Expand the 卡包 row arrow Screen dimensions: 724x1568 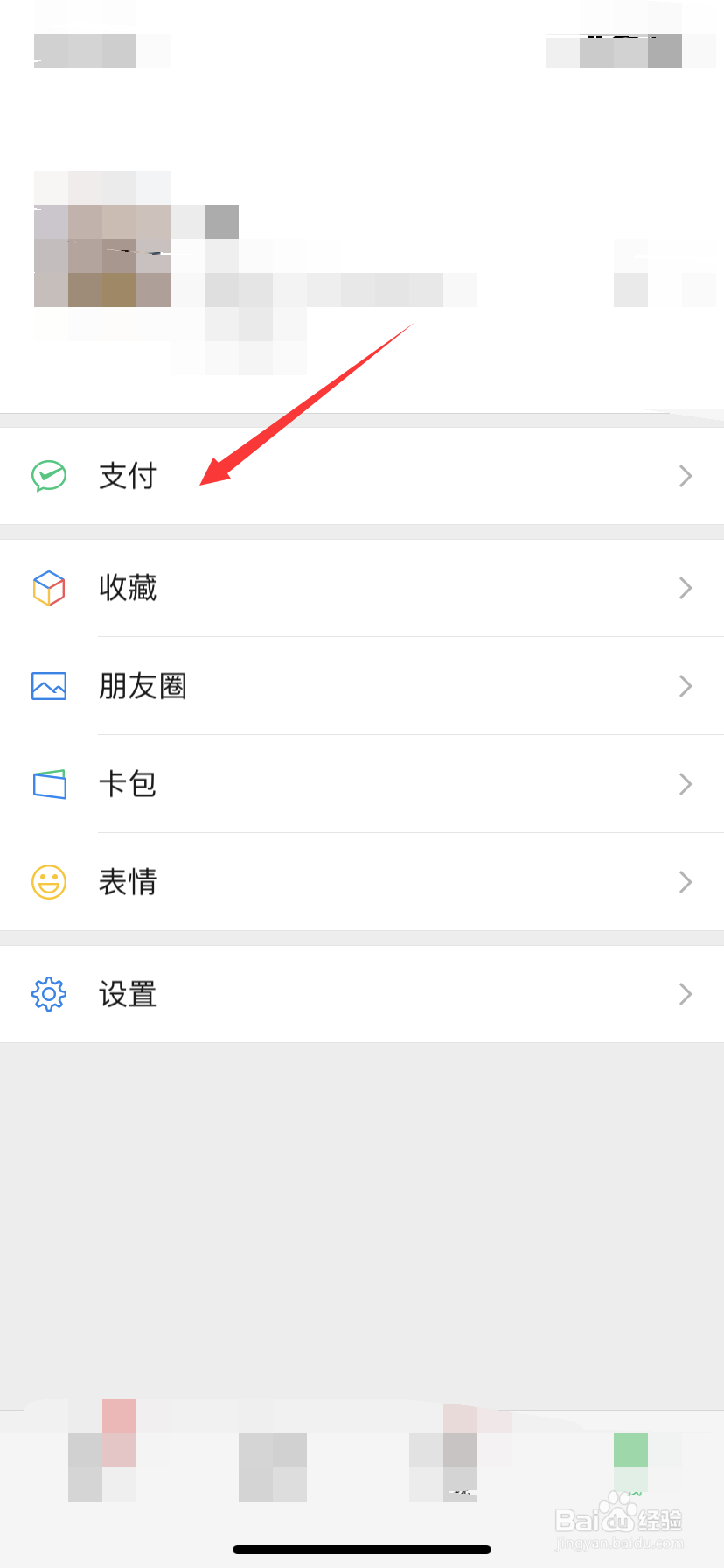pos(685,784)
